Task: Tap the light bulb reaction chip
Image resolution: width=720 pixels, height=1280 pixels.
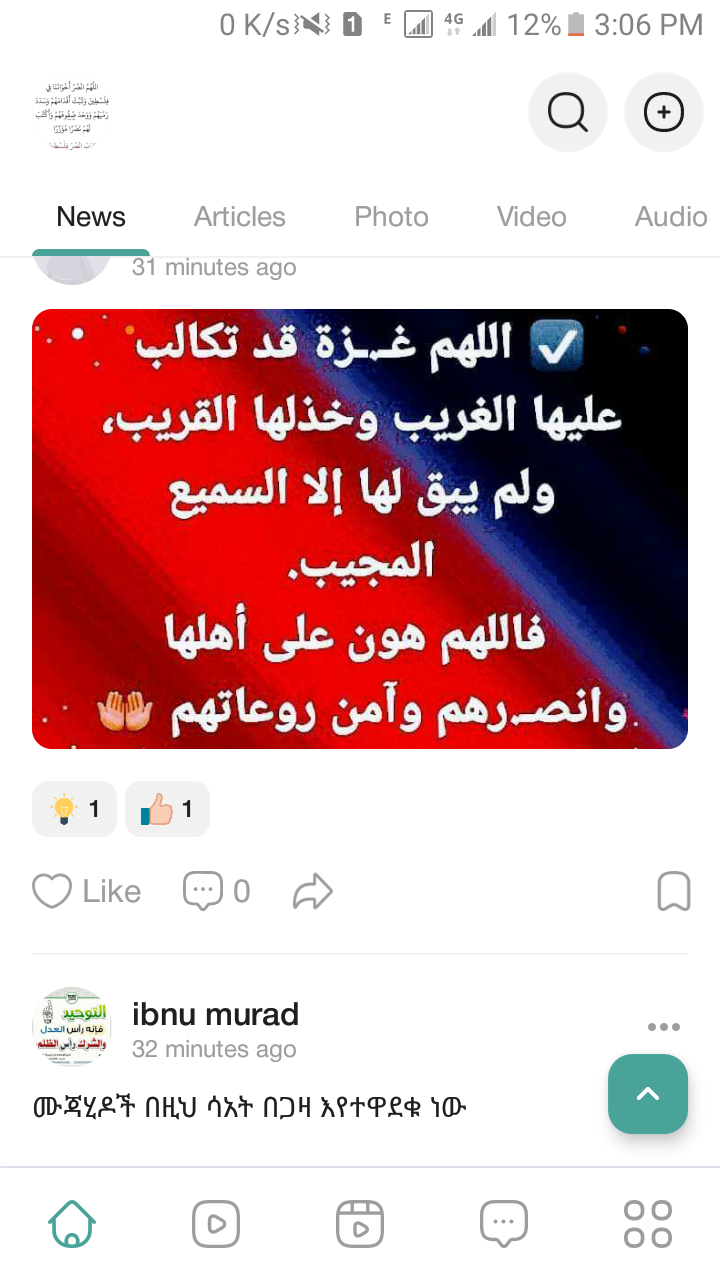Action: coord(75,809)
